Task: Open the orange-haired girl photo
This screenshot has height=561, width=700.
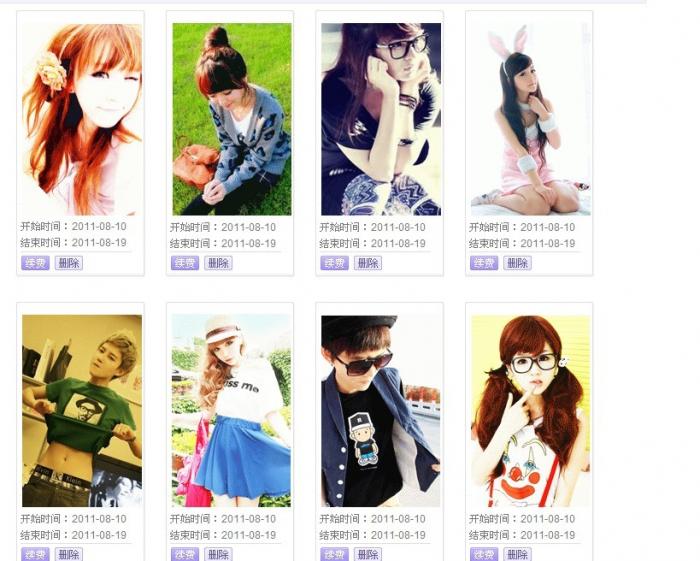Action: tap(82, 119)
